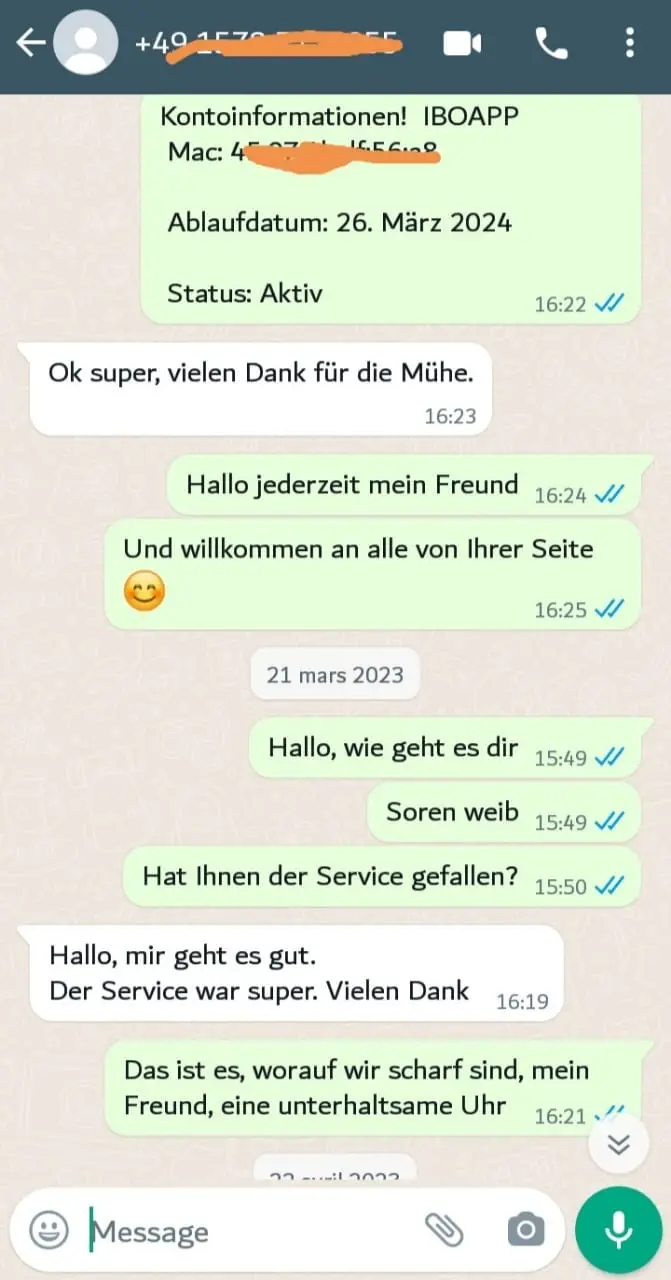Open contact info from the phone number

pos(270,44)
